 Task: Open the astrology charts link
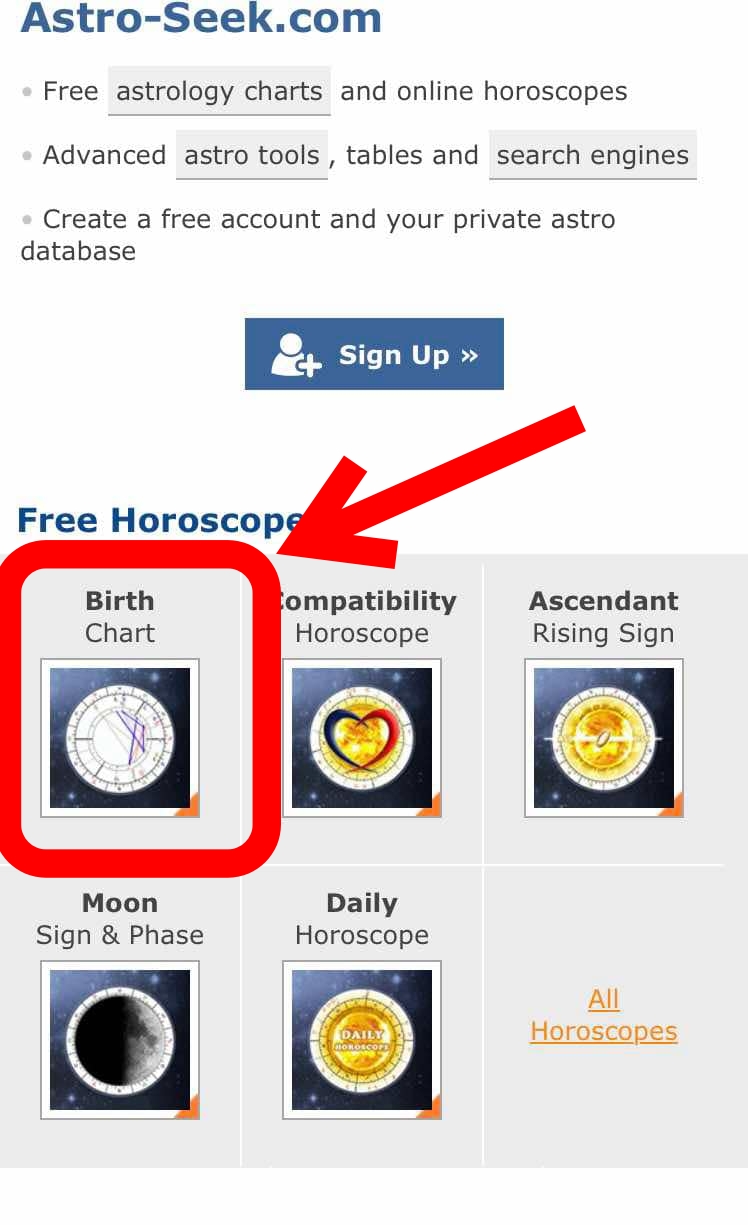tap(219, 92)
